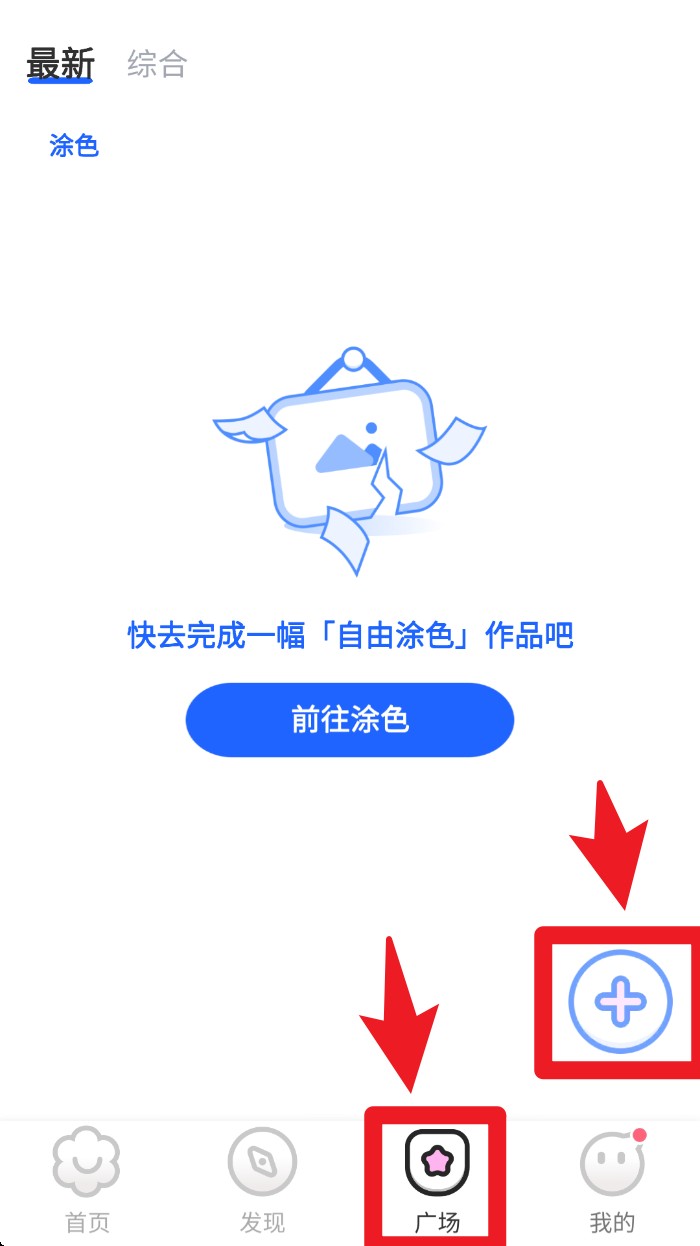Open the 首页 tab
The height and width of the screenshot is (1246, 700).
[87, 1180]
